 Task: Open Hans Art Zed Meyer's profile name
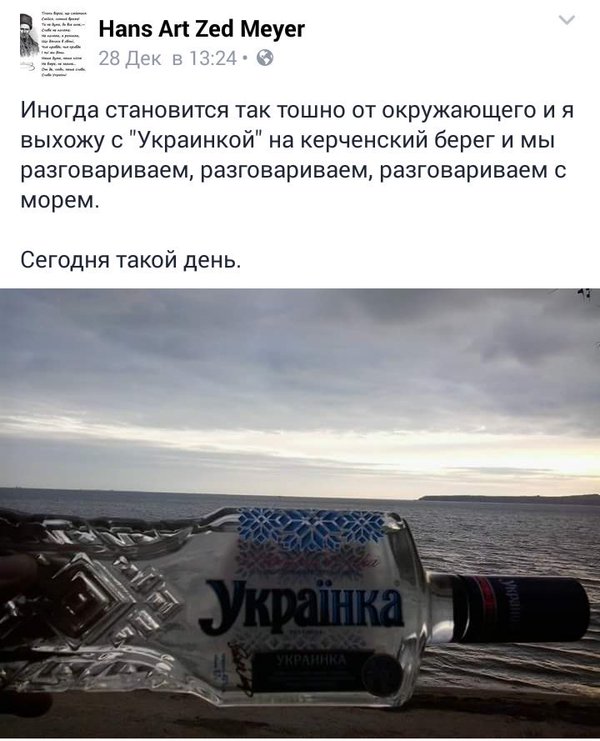click(201, 29)
